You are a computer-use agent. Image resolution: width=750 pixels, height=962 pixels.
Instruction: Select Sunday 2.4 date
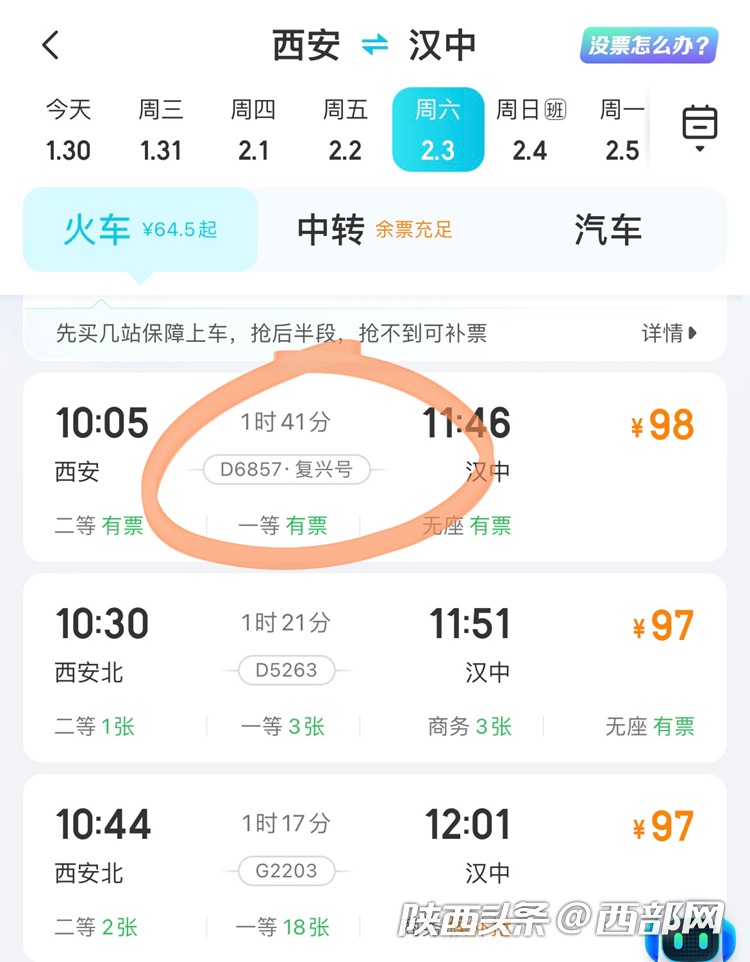pyautogui.click(x=530, y=130)
